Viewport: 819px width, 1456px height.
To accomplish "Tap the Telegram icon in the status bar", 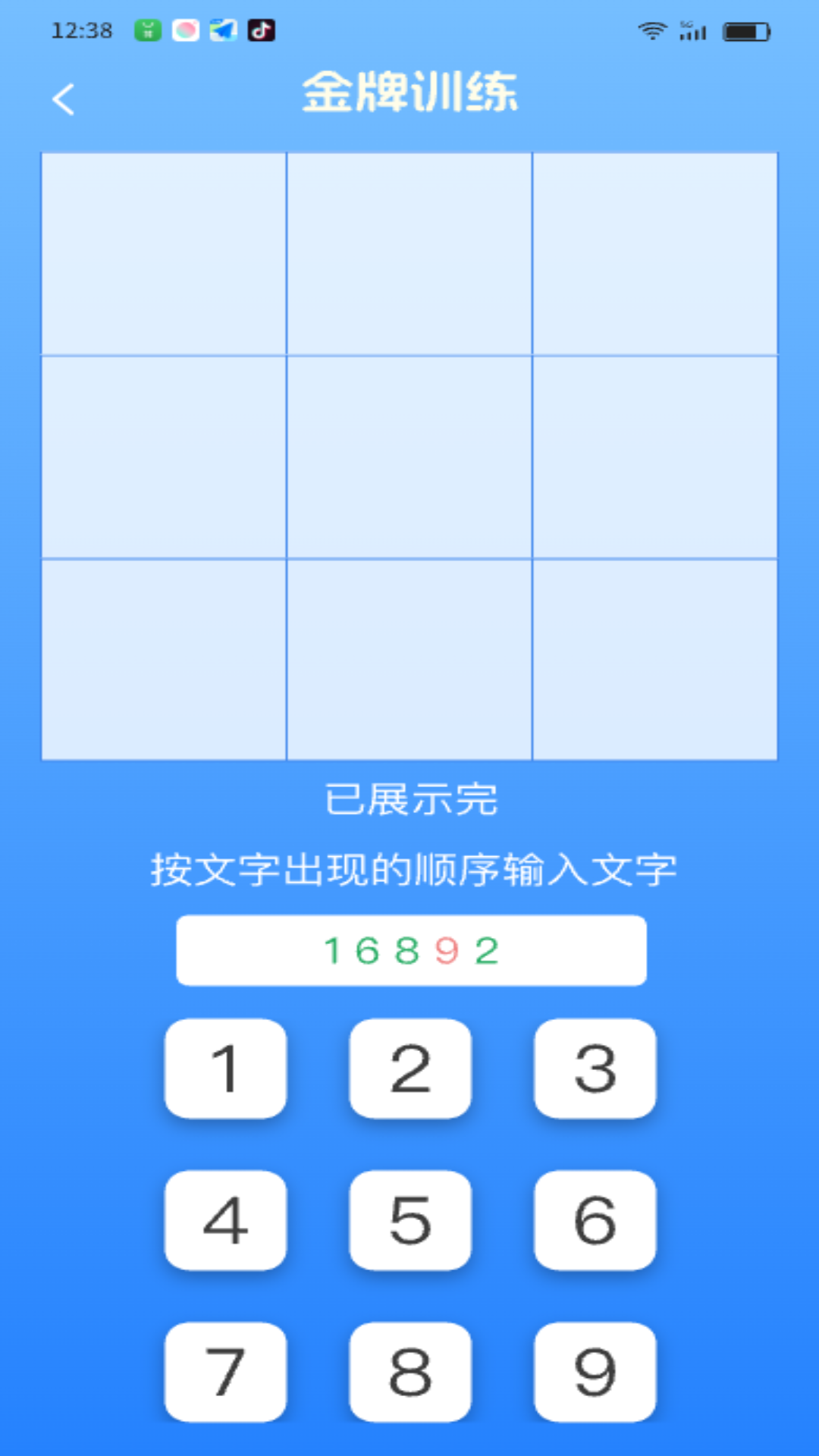I will click(223, 30).
